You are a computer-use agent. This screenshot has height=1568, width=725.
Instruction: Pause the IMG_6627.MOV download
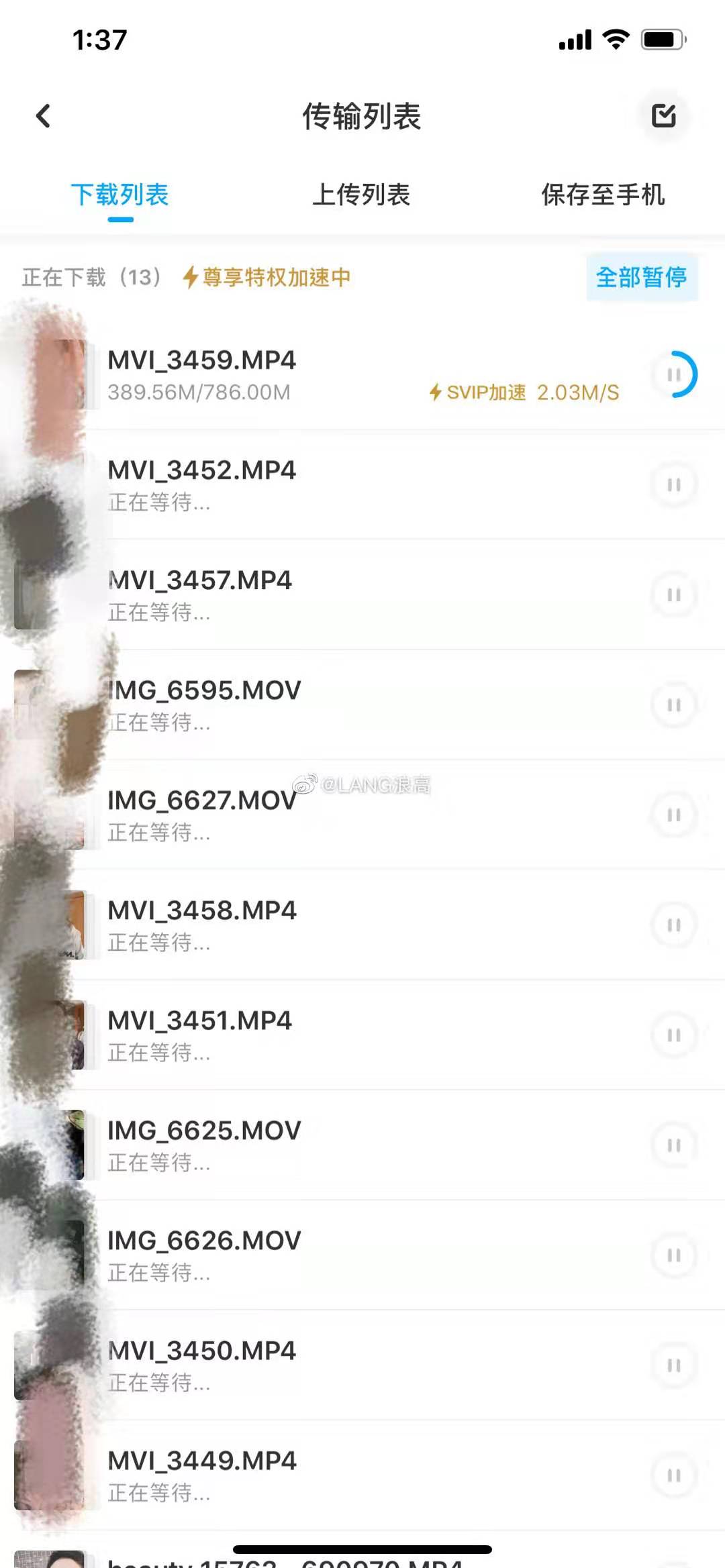pos(674,815)
